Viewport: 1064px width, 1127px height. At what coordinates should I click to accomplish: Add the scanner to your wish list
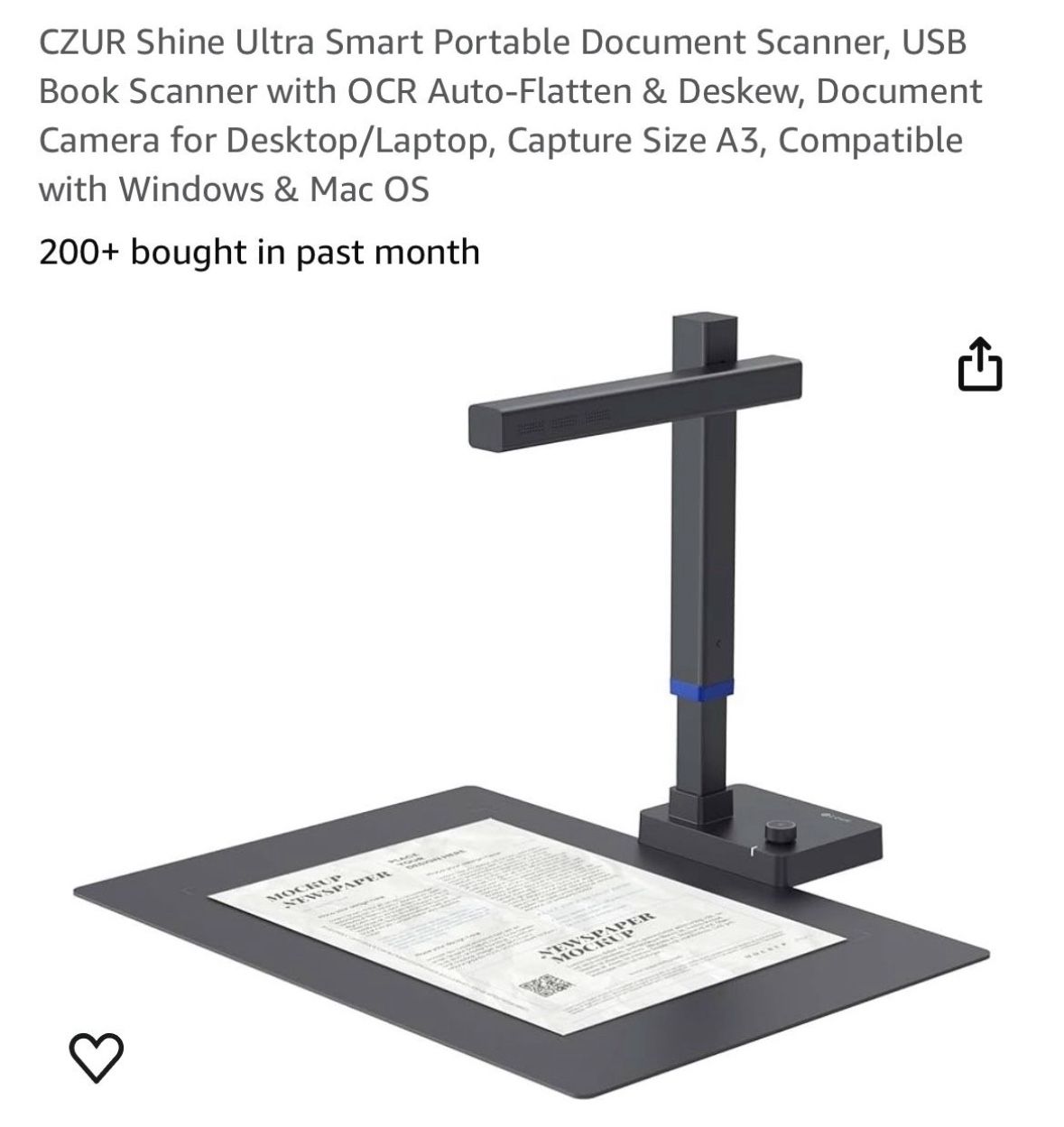click(96, 1058)
